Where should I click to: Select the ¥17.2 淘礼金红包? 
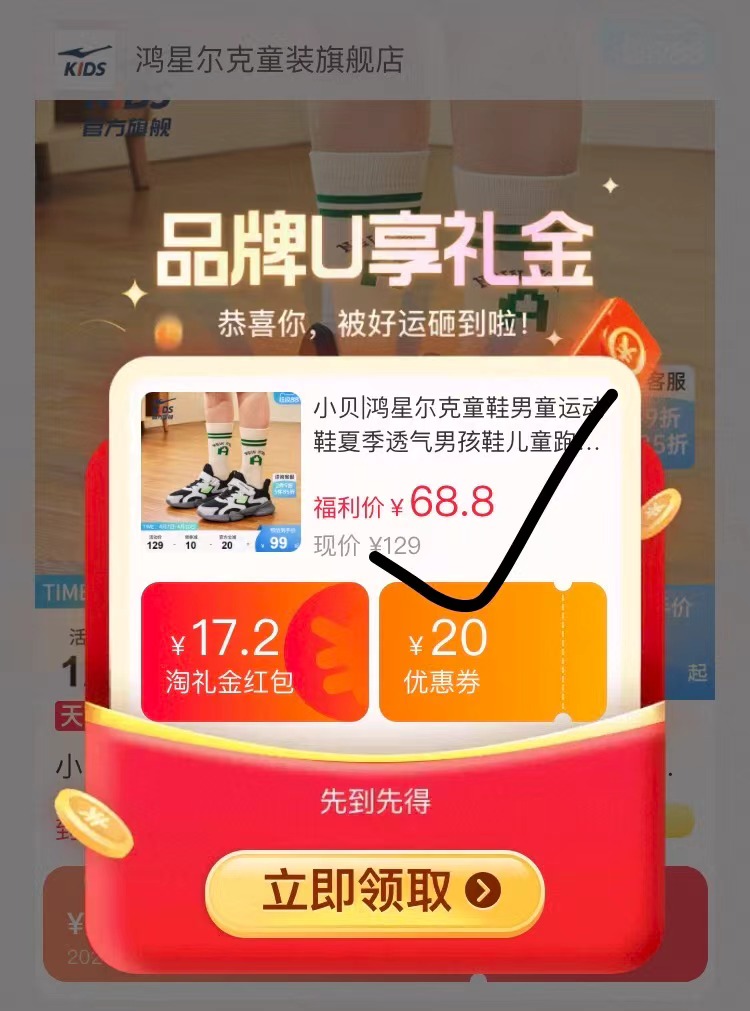point(254,651)
